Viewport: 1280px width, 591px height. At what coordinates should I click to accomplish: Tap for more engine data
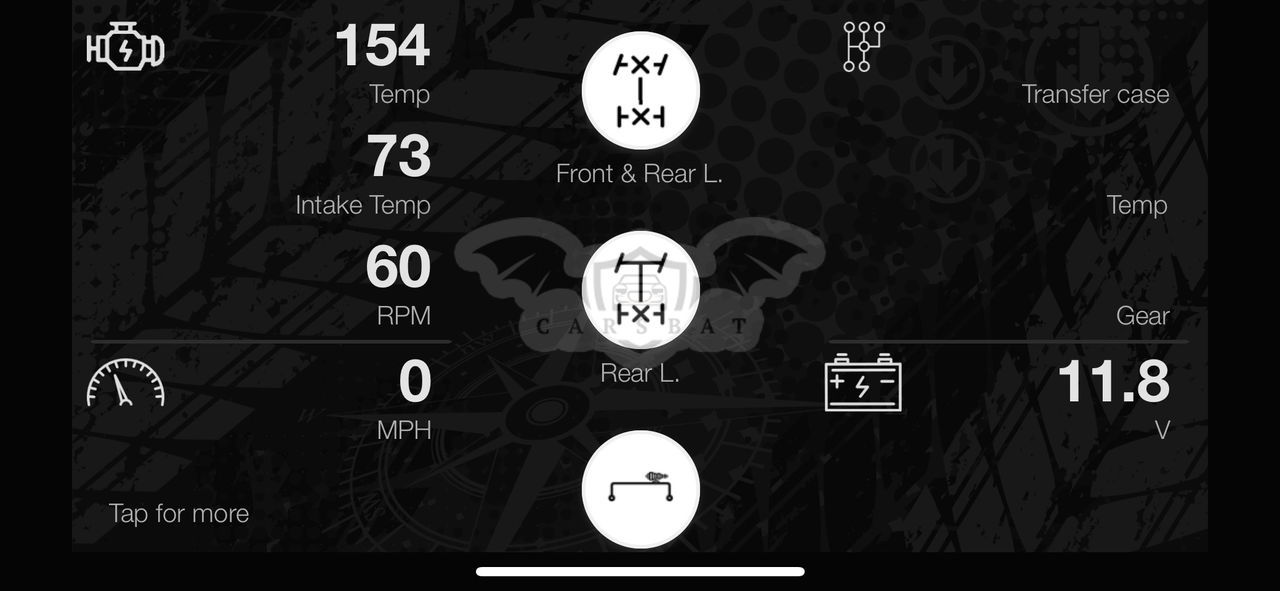click(x=179, y=513)
